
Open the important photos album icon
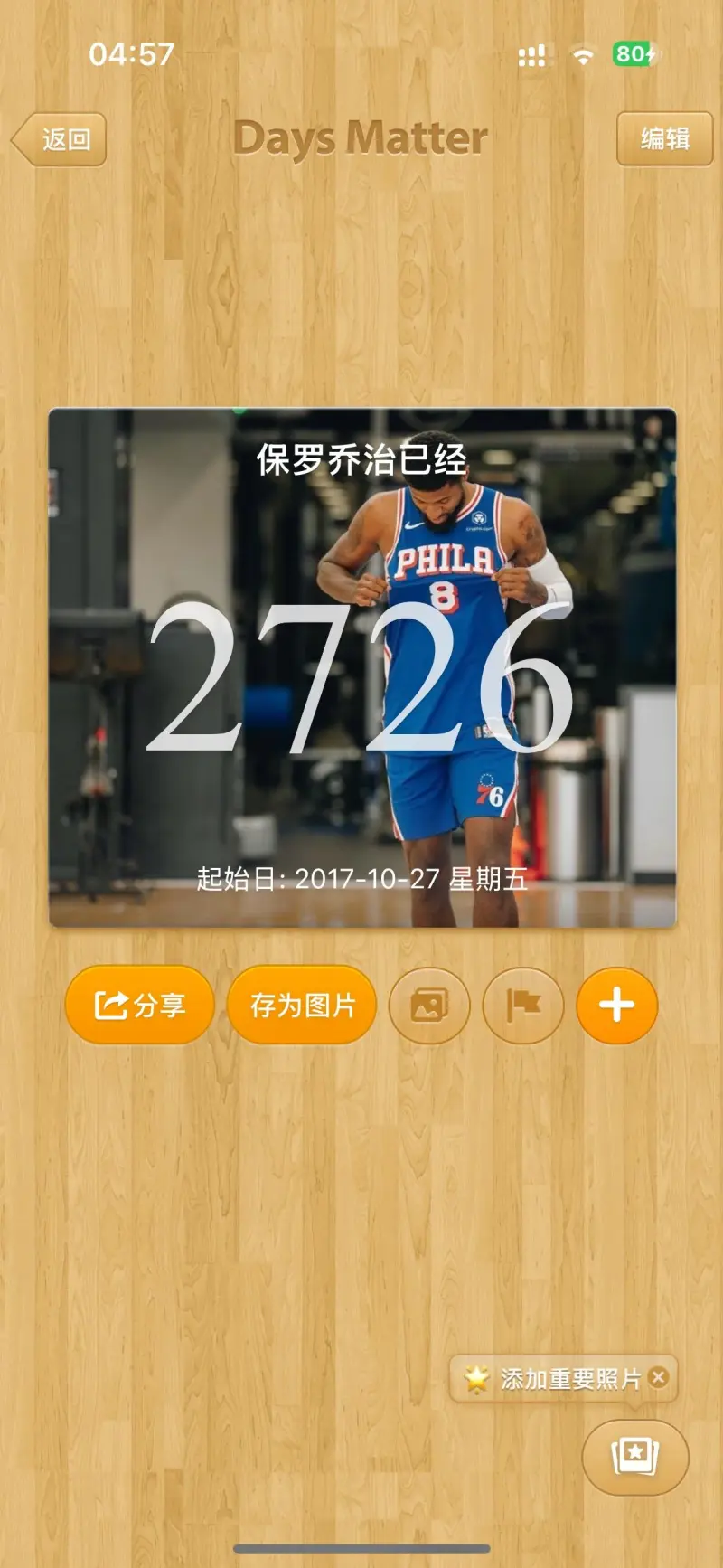(634, 1456)
